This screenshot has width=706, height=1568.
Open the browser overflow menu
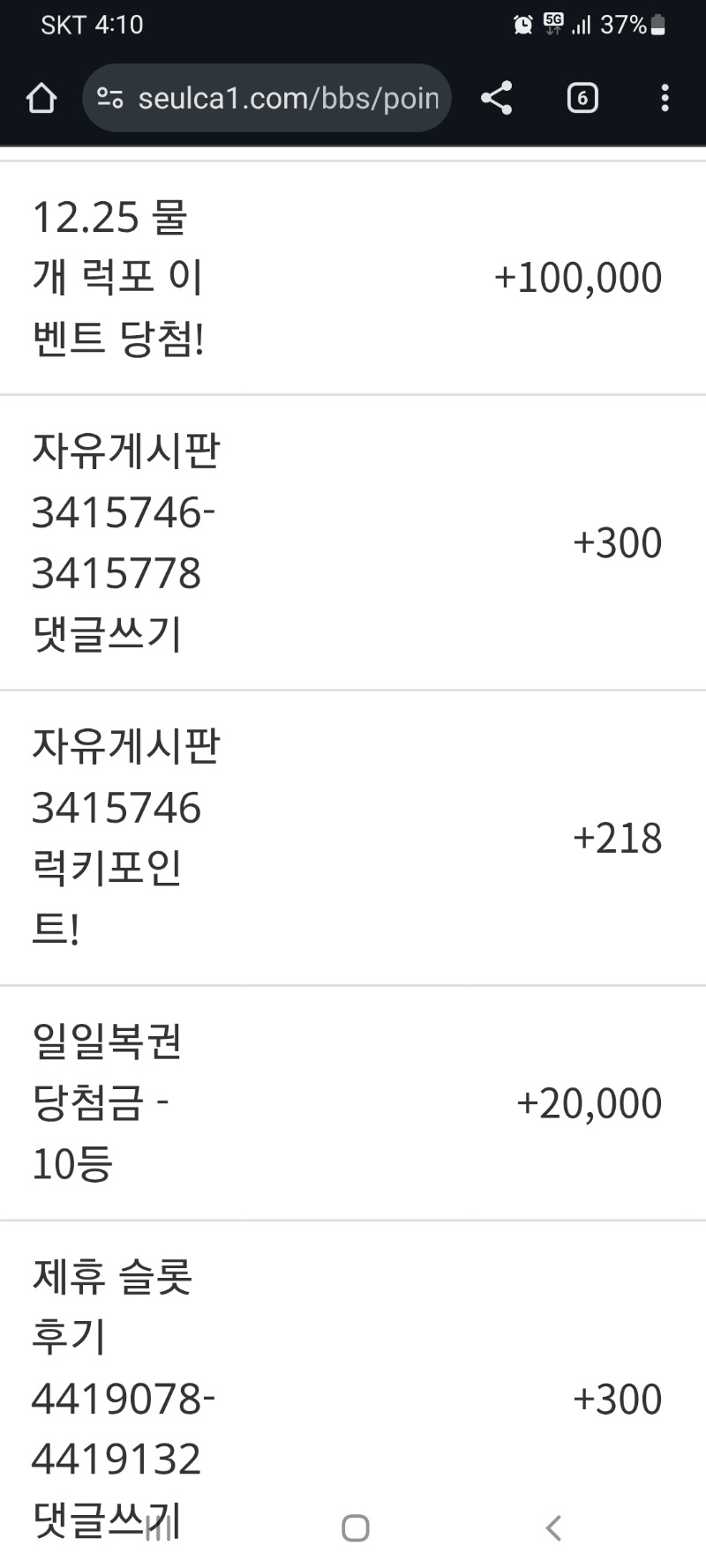click(665, 98)
